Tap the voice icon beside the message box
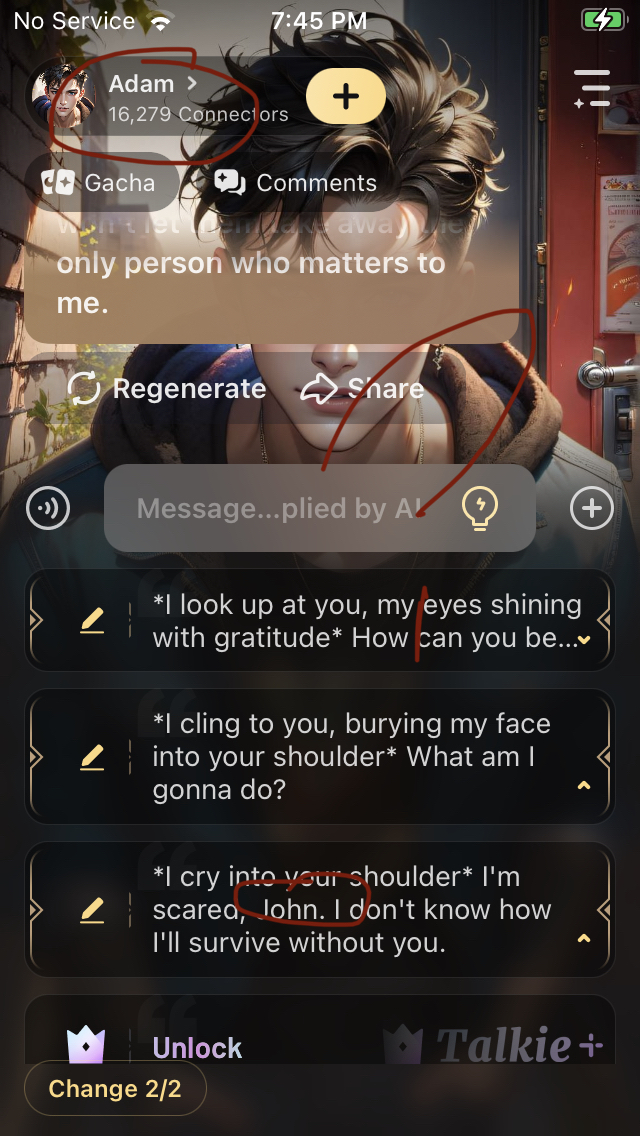640x1136 pixels. pos(48,508)
